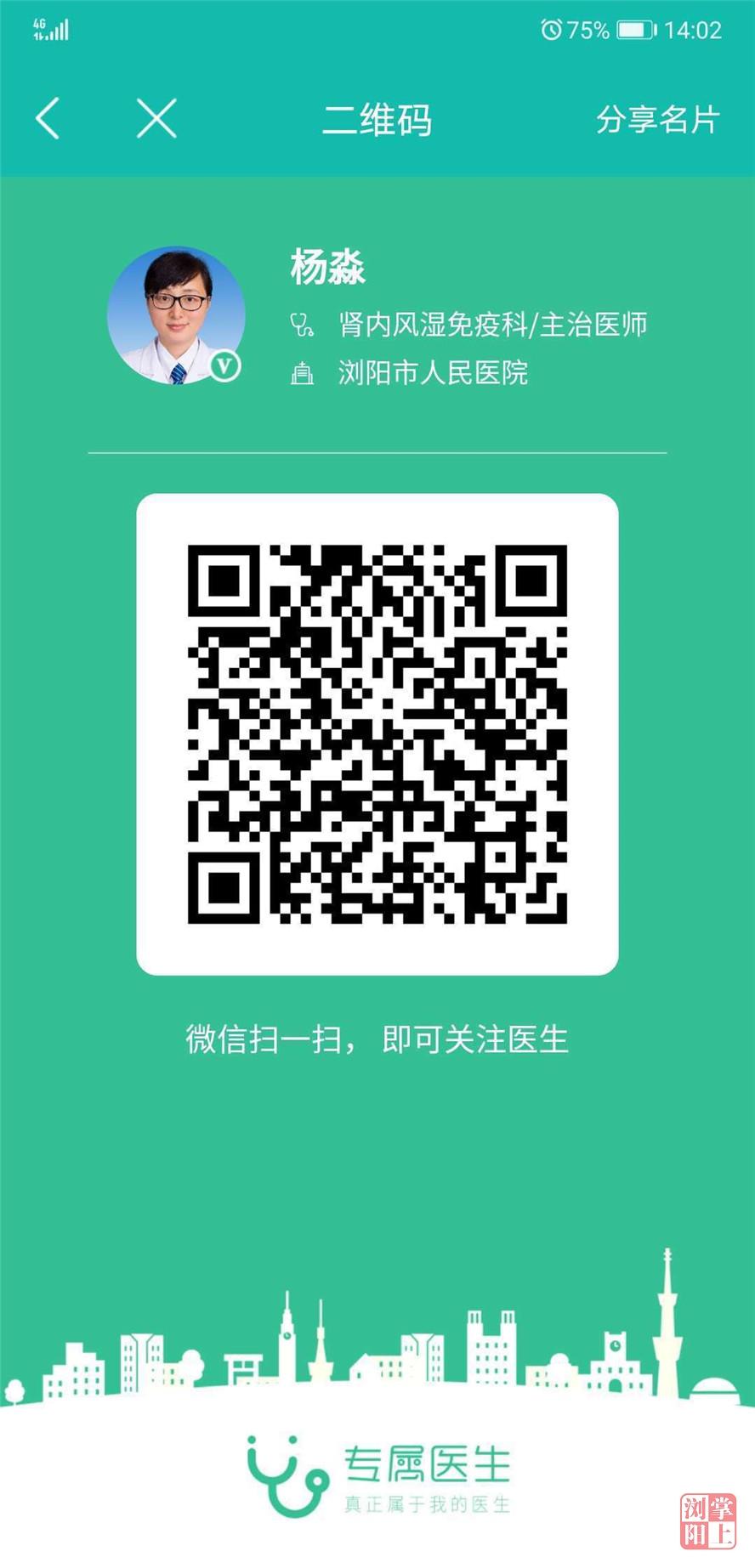Viewport: 755px width, 1568px height.
Task: Tap 分享名片 to share the card
Action: point(657,120)
